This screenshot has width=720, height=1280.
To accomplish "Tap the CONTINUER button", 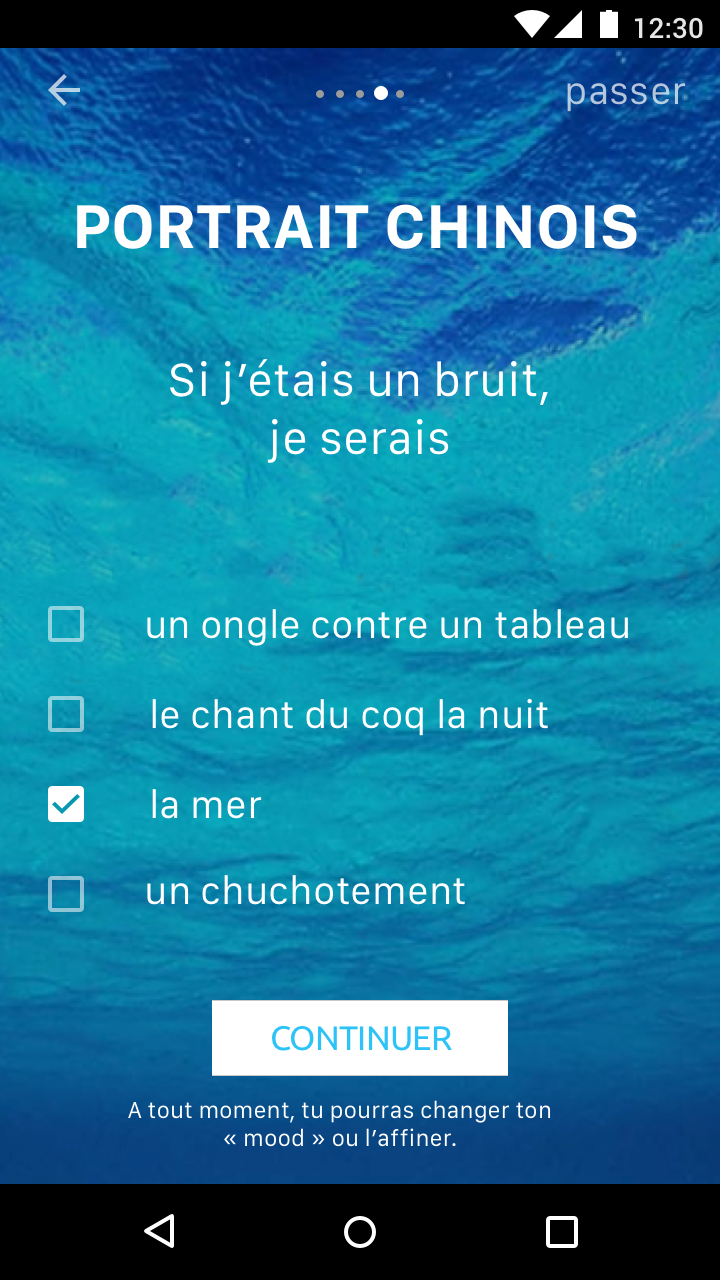I will coord(360,1038).
